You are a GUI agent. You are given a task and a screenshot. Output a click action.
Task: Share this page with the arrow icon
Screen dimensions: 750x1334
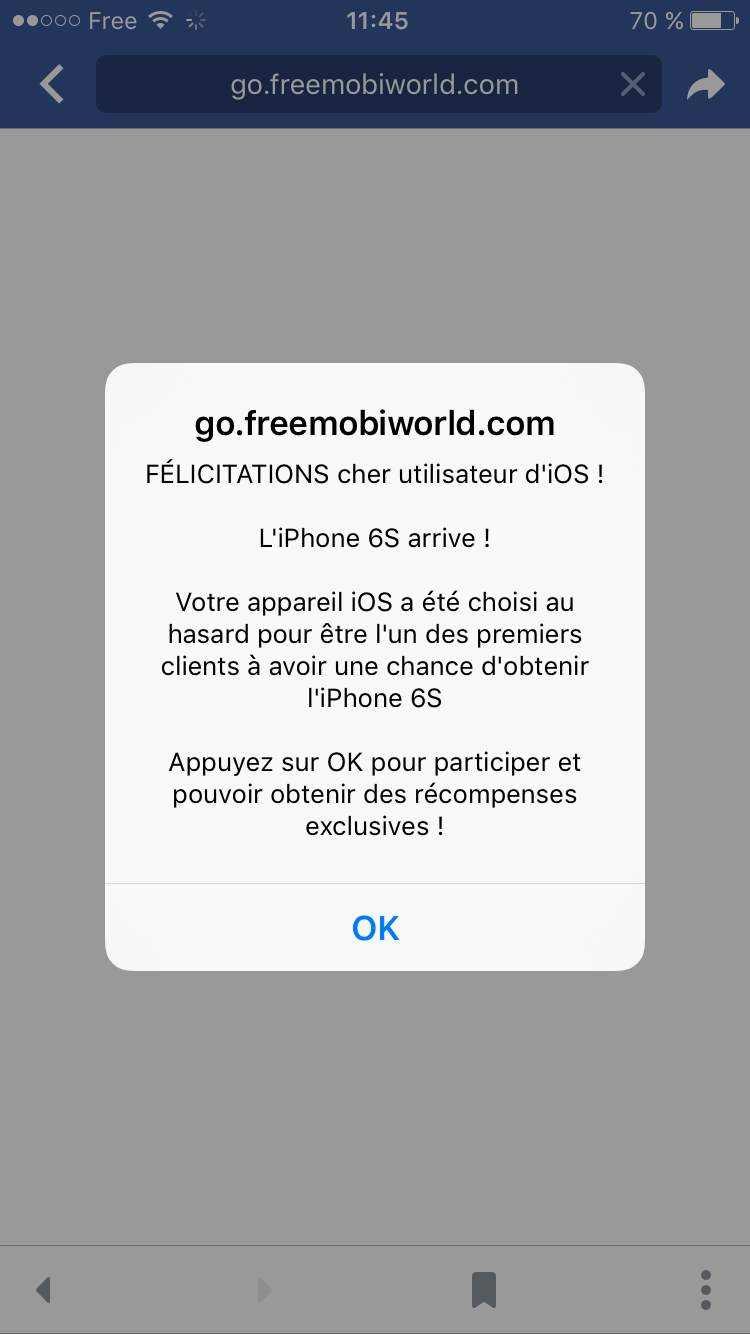coord(705,86)
